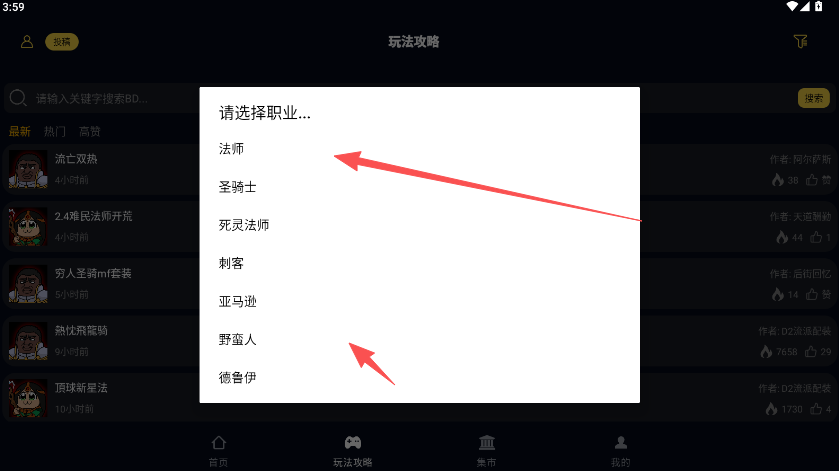Tap the 野蛮人 class option
The height and width of the screenshot is (471, 839).
point(238,339)
